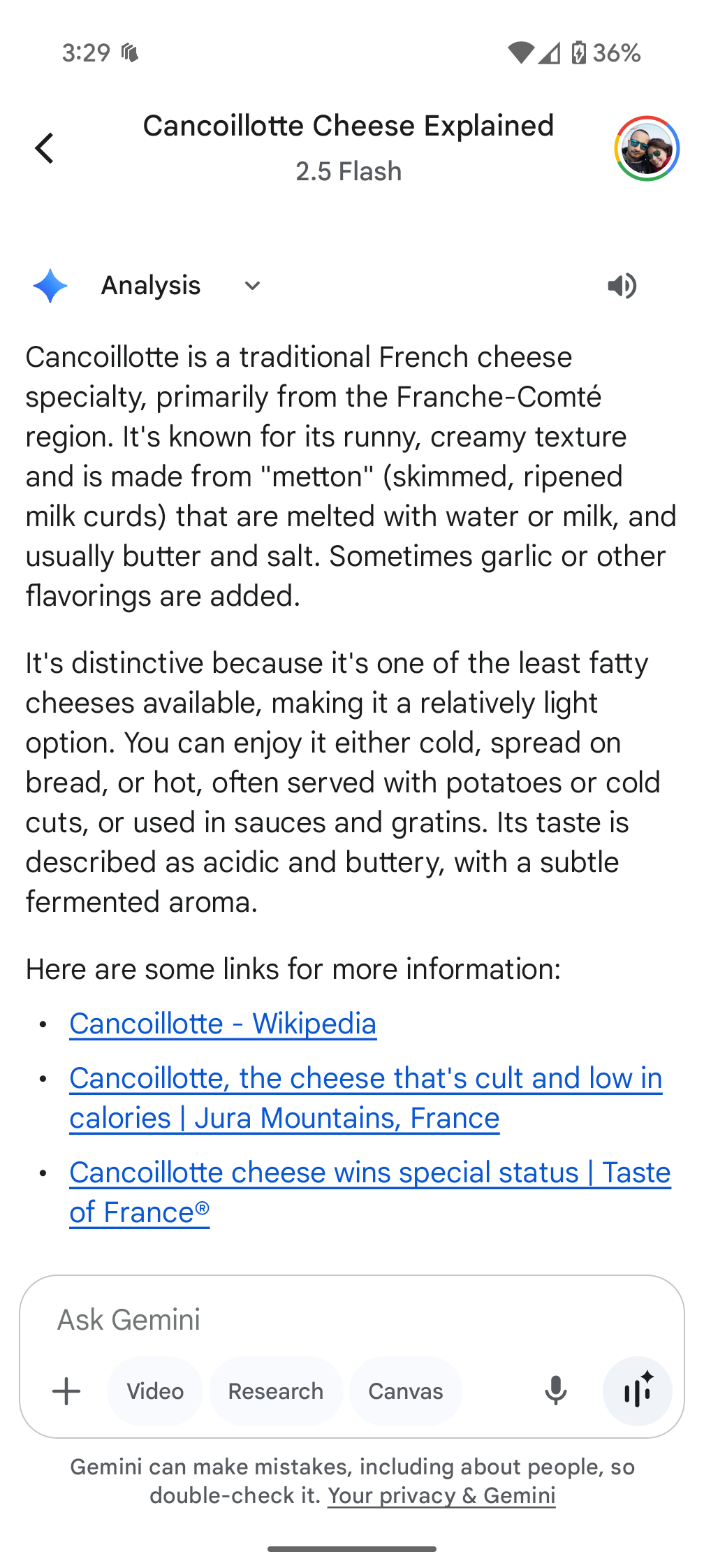Open Your privacy & Gemini link
The image size is (704, 1568).
coord(441,1495)
